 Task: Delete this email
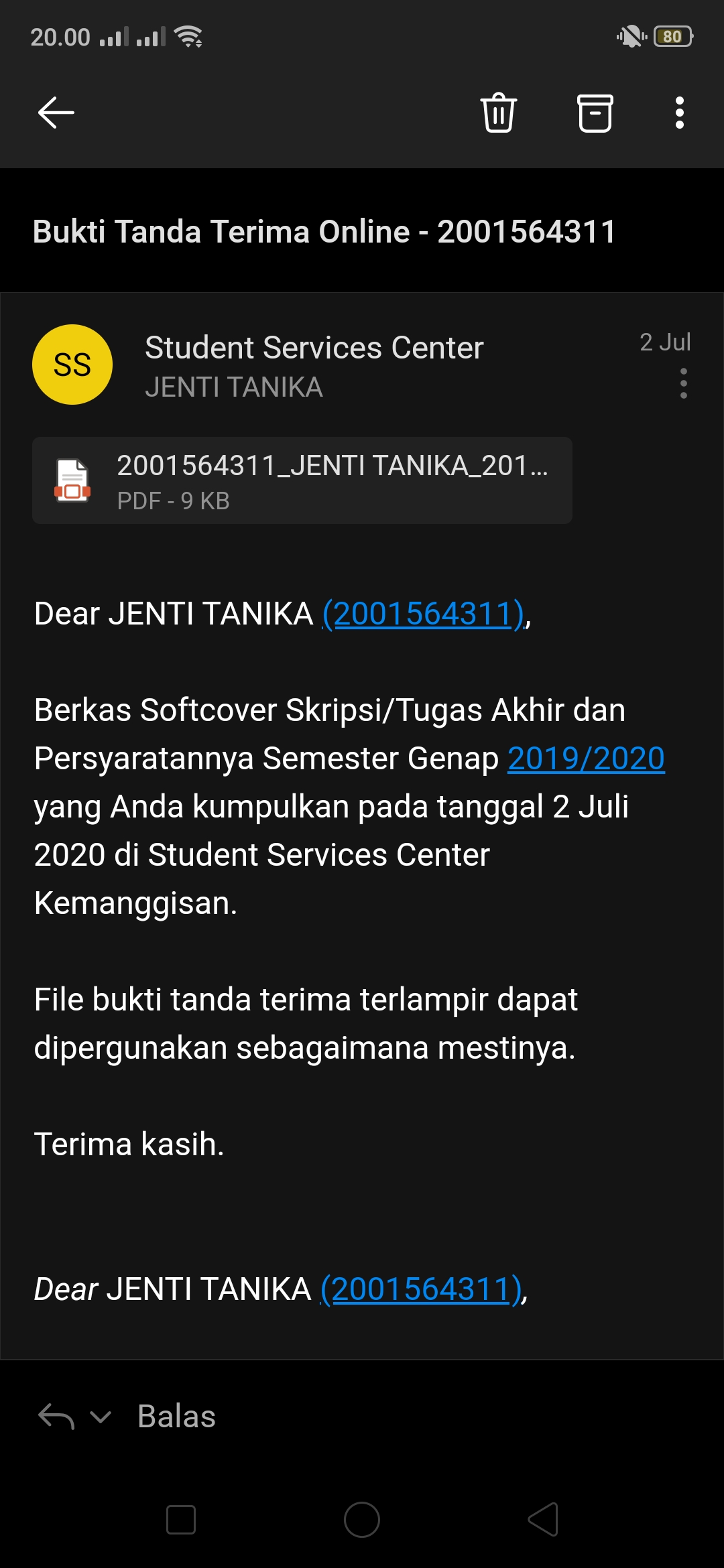(499, 113)
